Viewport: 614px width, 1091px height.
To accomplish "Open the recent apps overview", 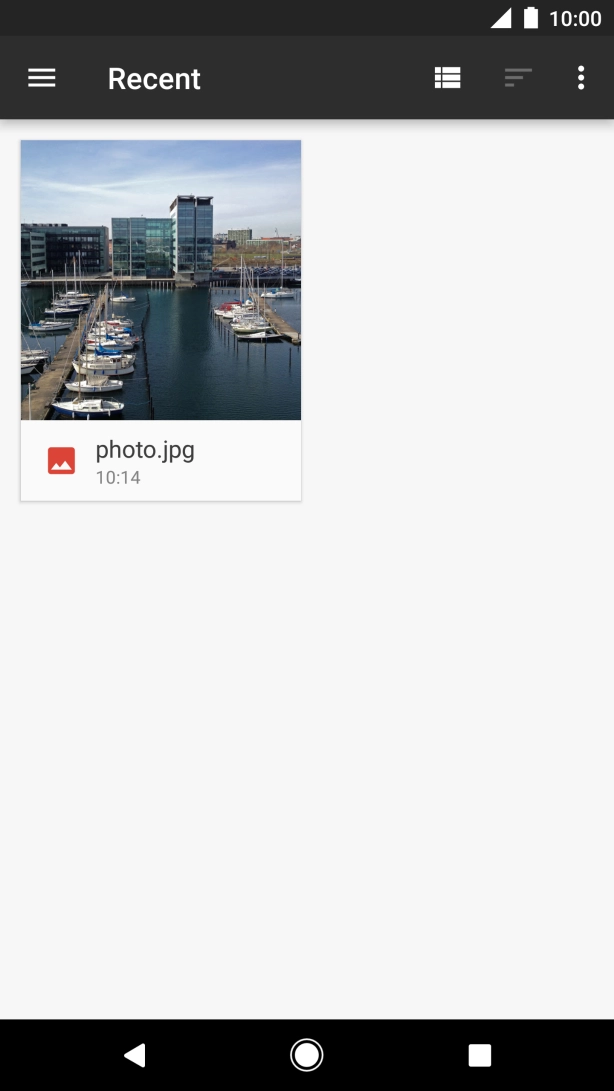I will (480, 1055).
